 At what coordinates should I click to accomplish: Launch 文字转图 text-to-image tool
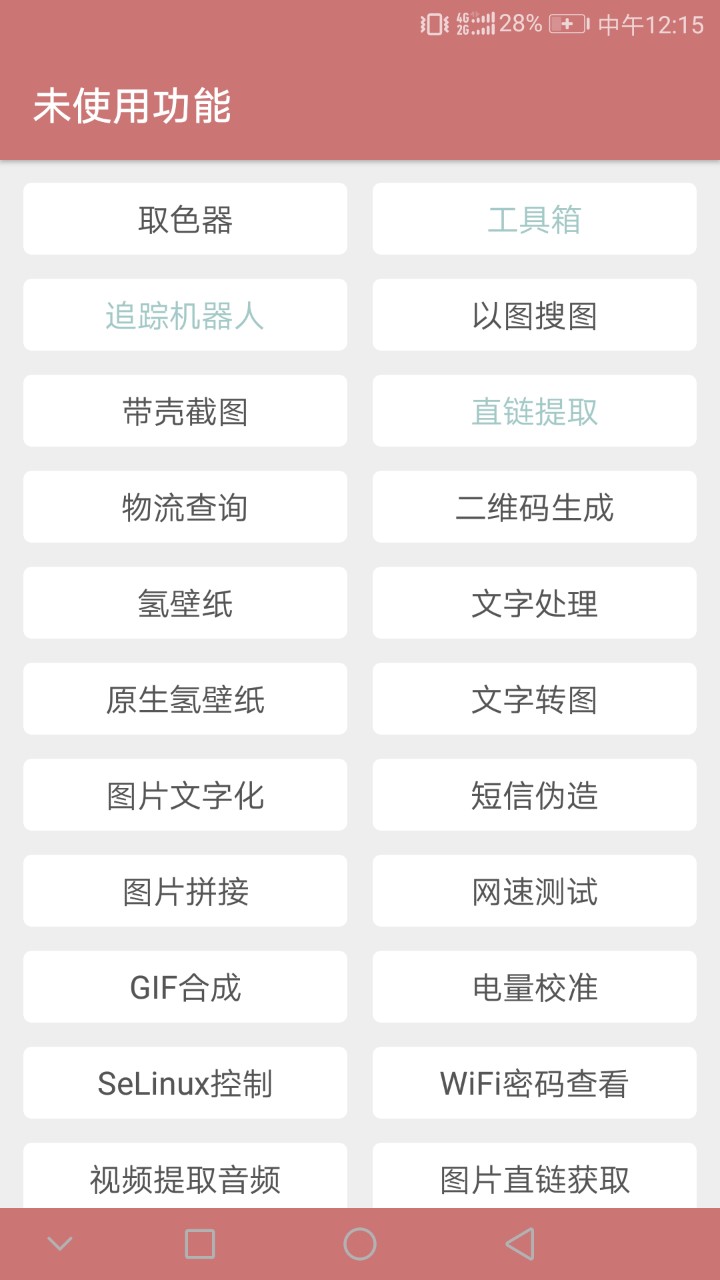[x=534, y=699]
